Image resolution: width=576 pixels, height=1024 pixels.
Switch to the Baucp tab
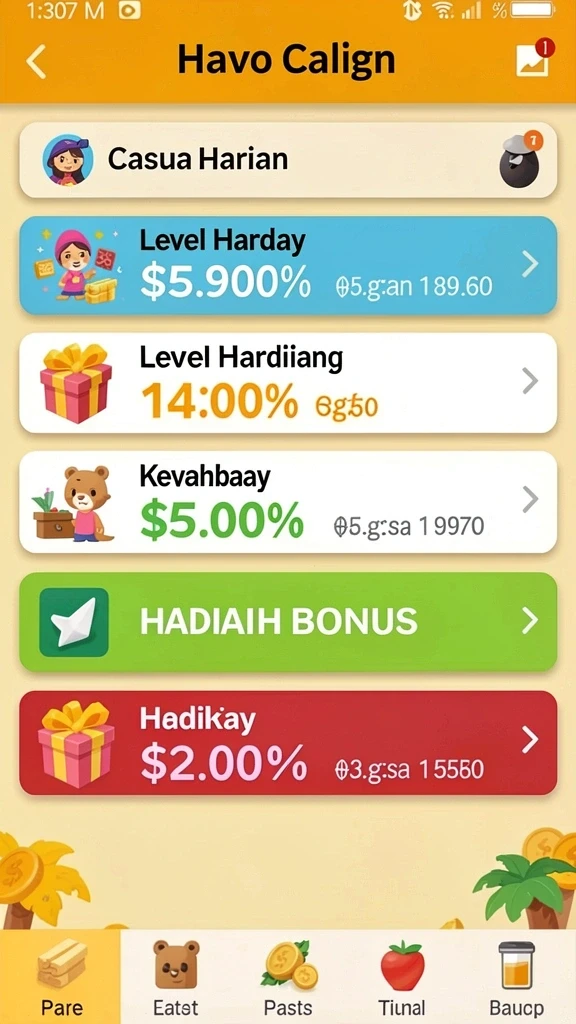click(x=517, y=976)
